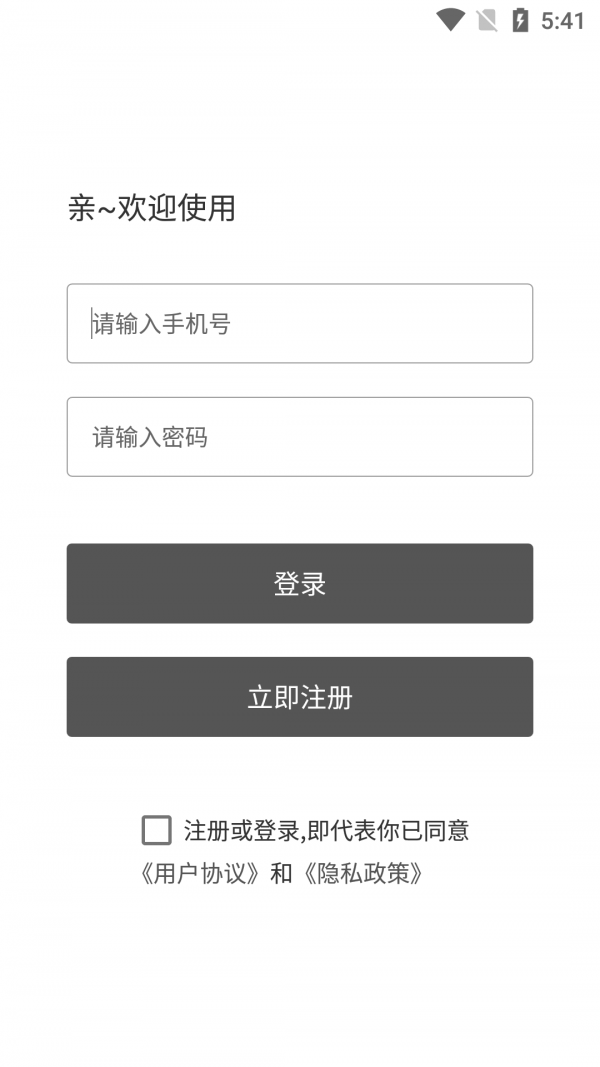The width and height of the screenshot is (600, 1067).
Task: Tap the 登录 login button
Action: pyautogui.click(x=299, y=584)
